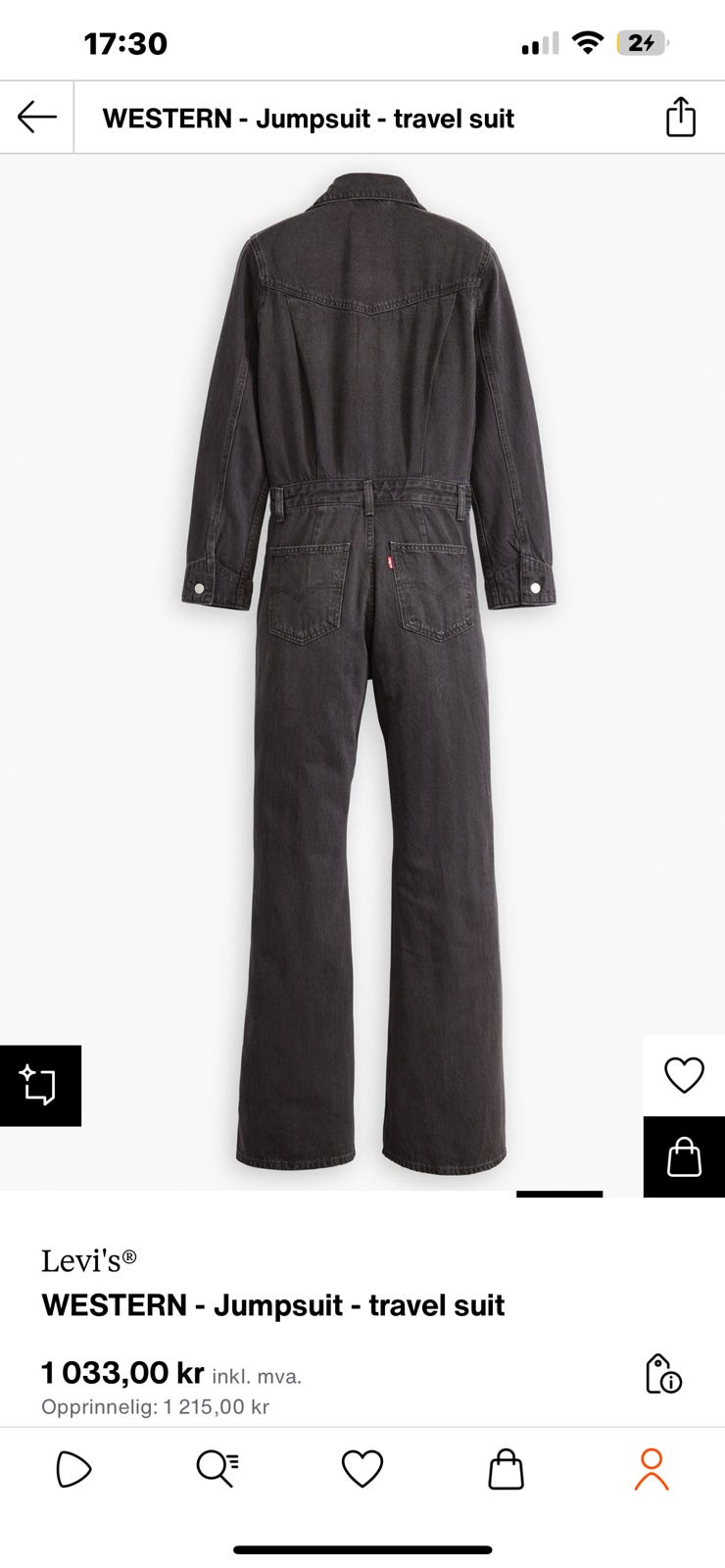
Task: Open the wishlist tab in bottom bar
Action: click(x=362, y=1469)
